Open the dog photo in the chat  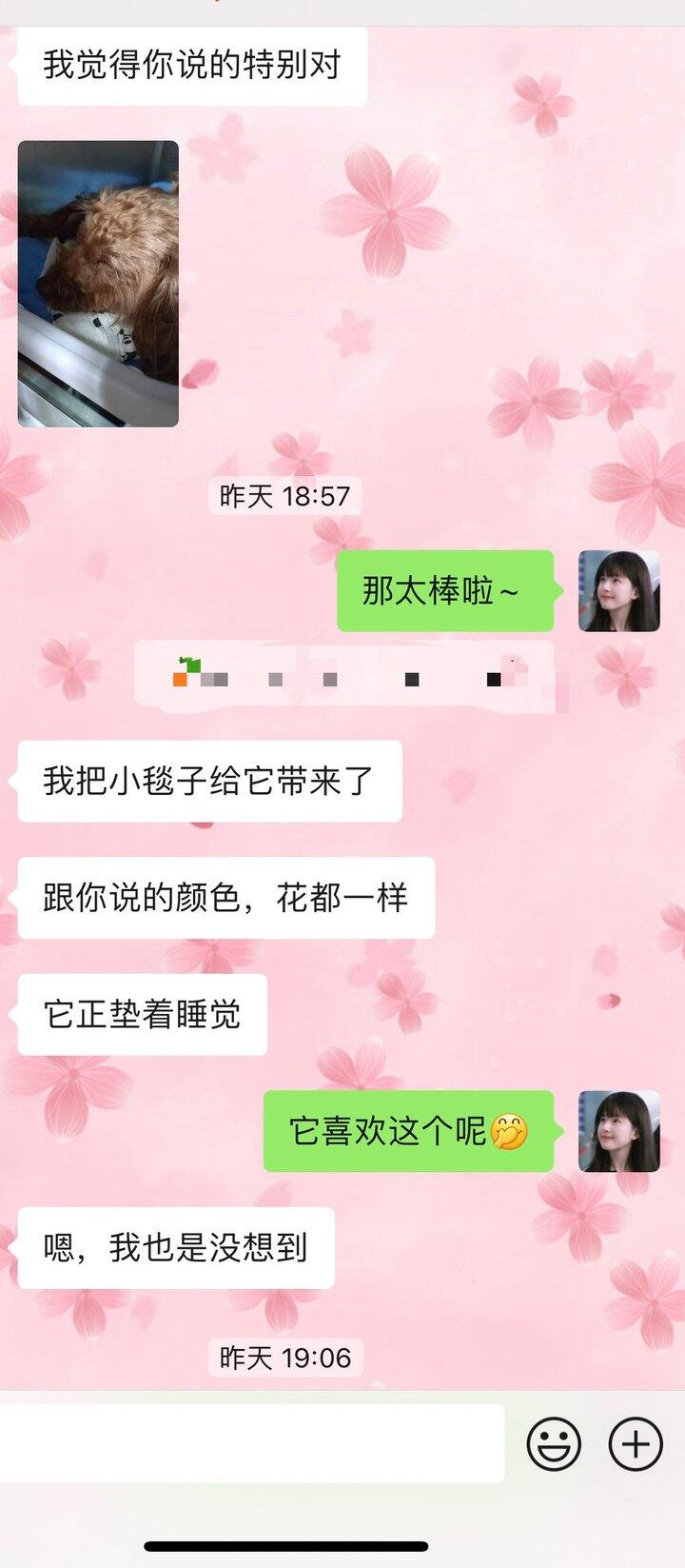click(x=98, y=284)
